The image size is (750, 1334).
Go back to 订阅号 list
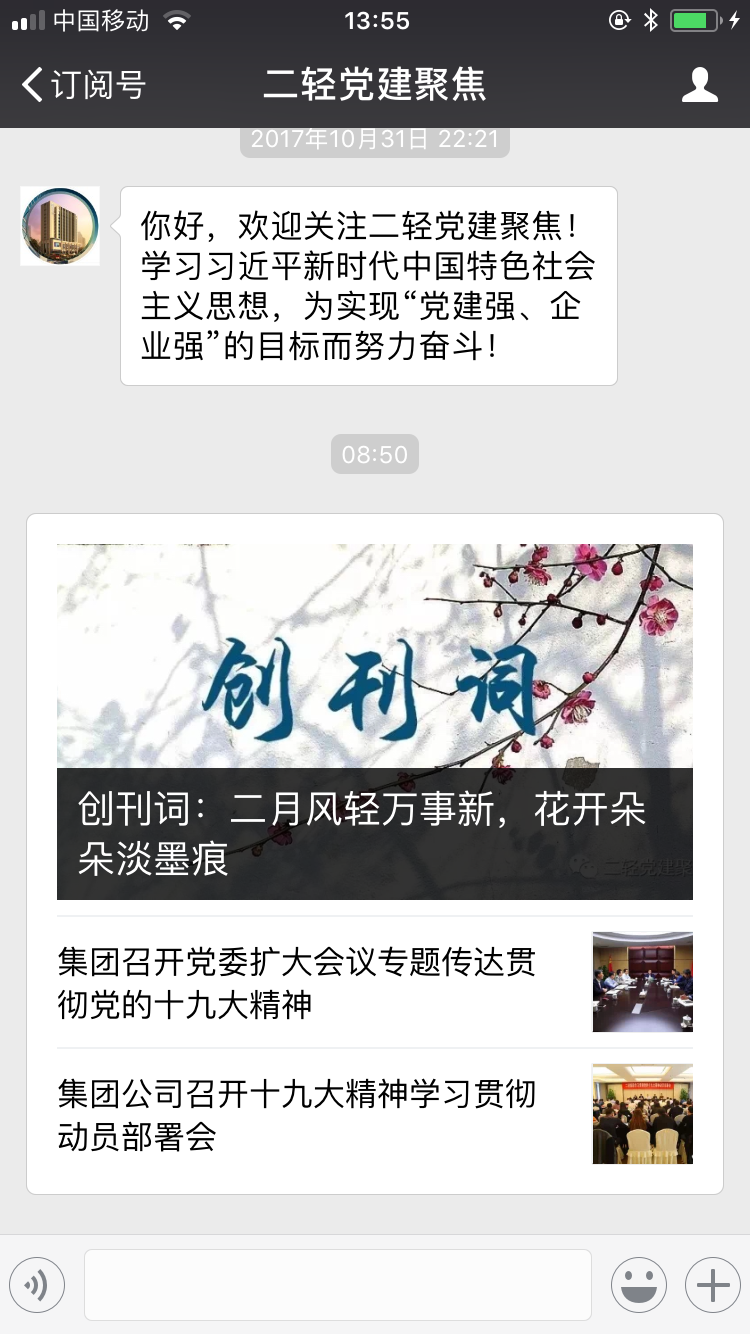click(84, 85)
